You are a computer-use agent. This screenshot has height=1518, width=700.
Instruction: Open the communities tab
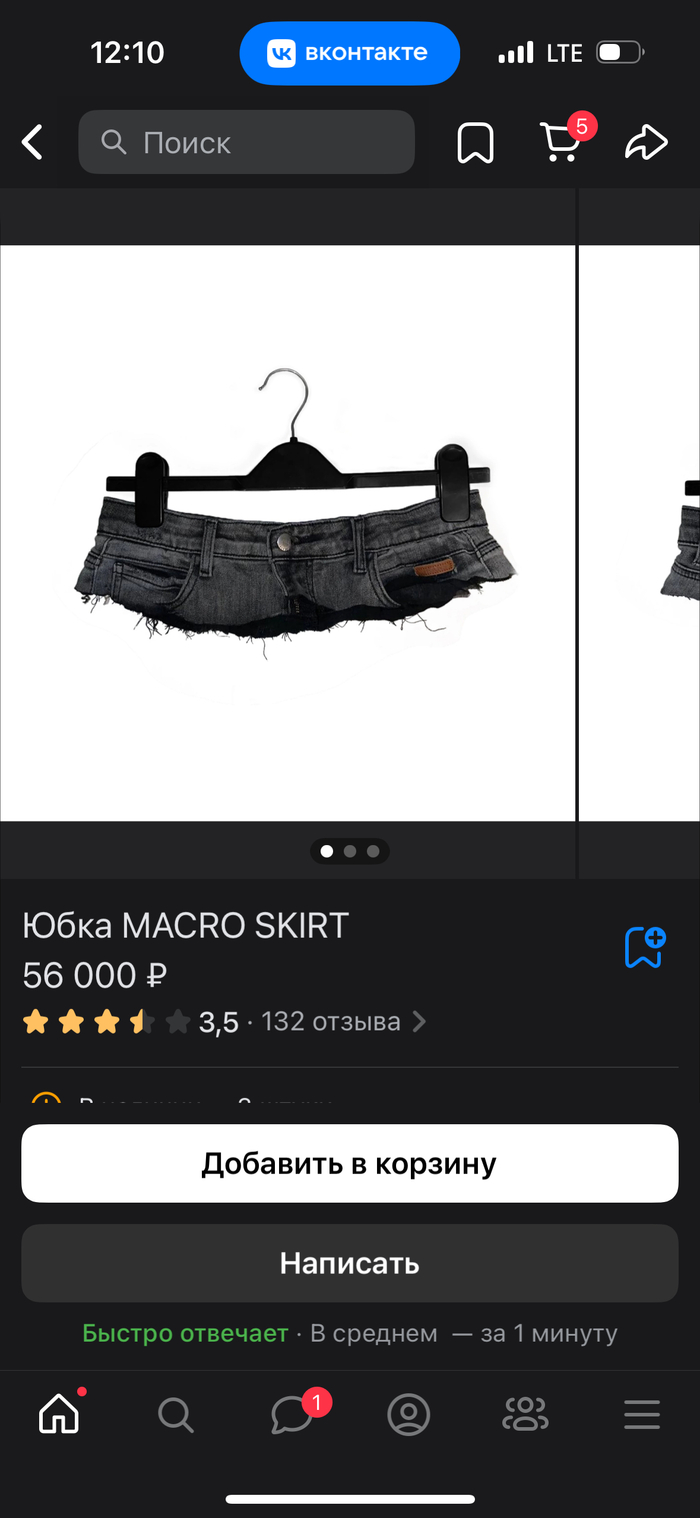526,1415
